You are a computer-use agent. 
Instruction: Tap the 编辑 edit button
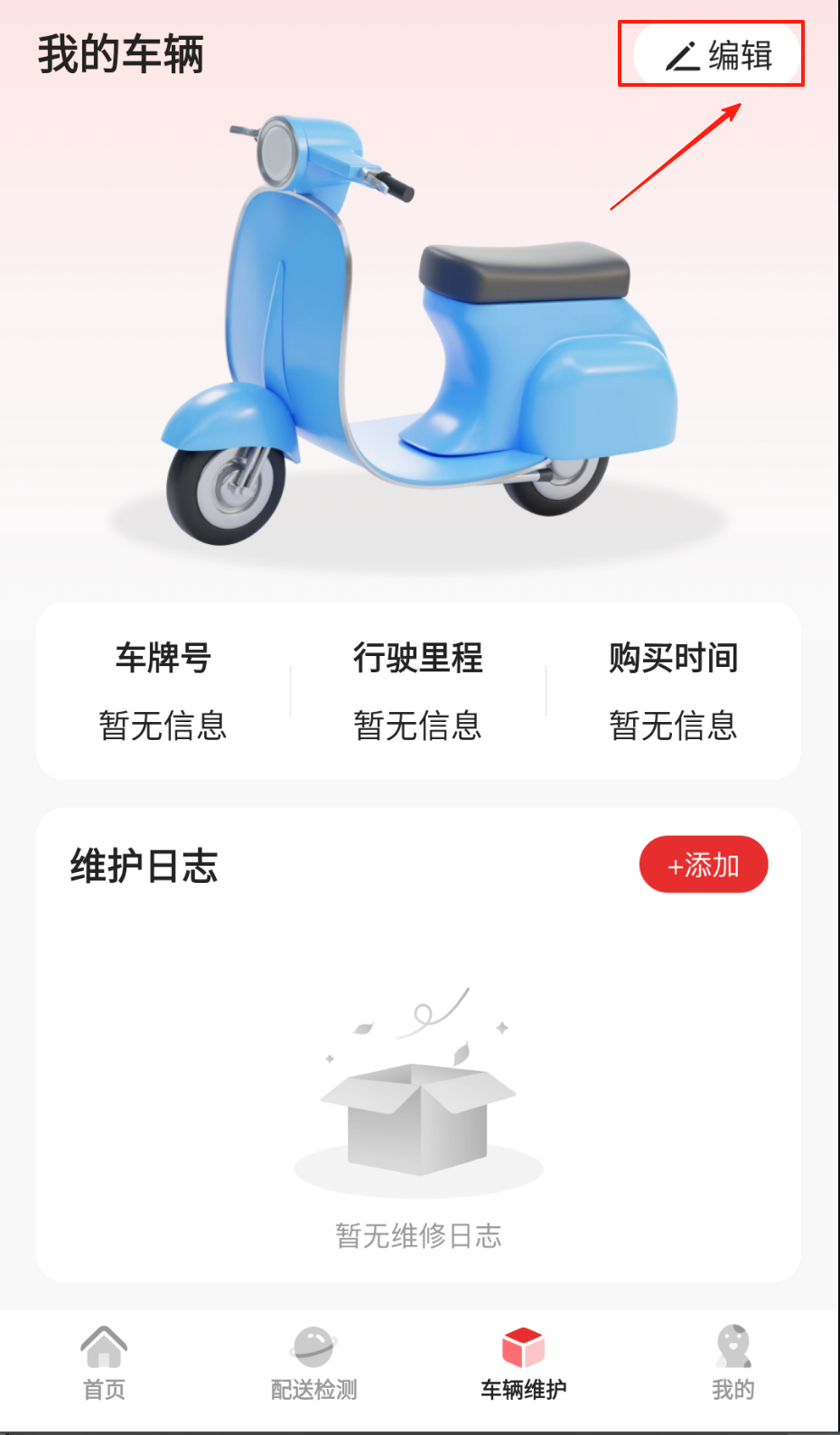[718, 55]
